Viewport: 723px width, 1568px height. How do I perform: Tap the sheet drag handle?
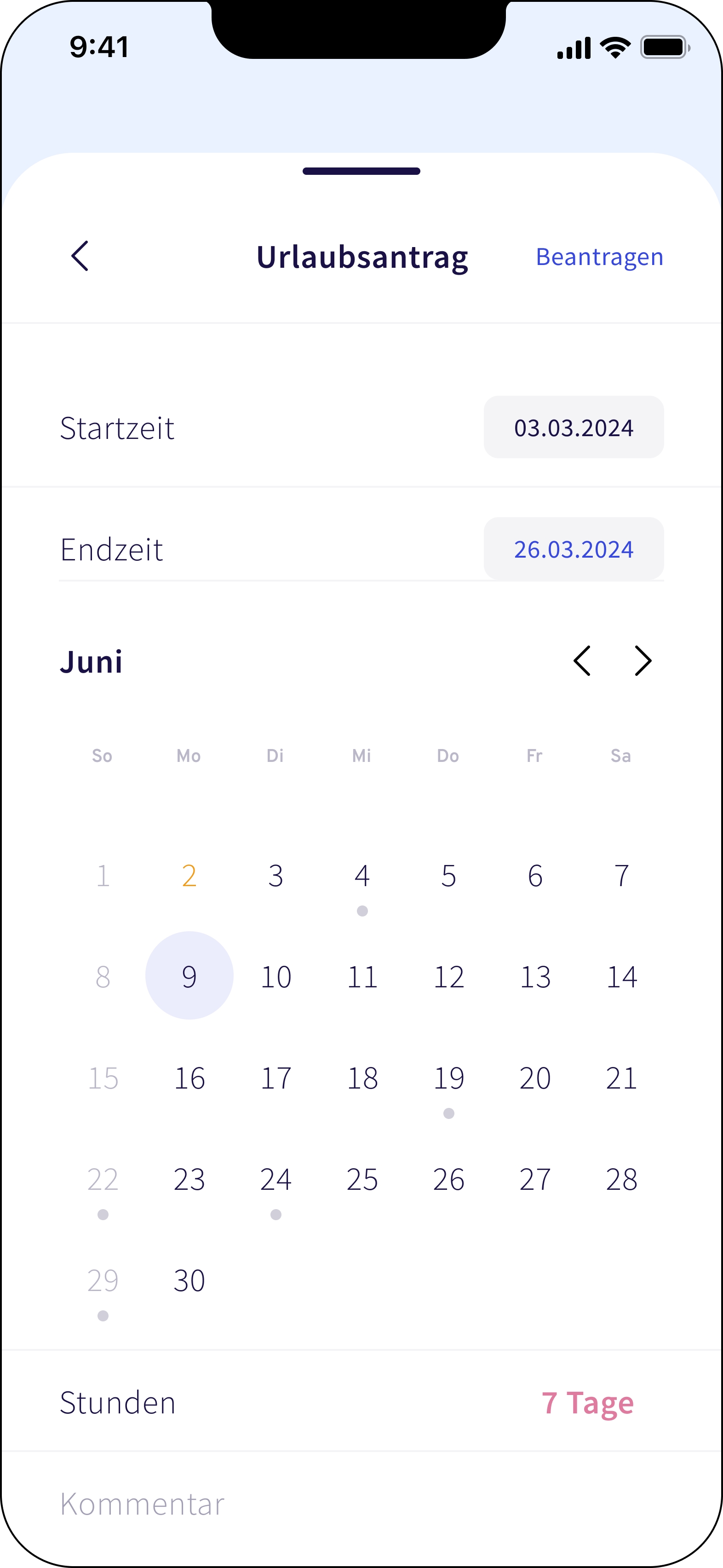tap(361, 171)
